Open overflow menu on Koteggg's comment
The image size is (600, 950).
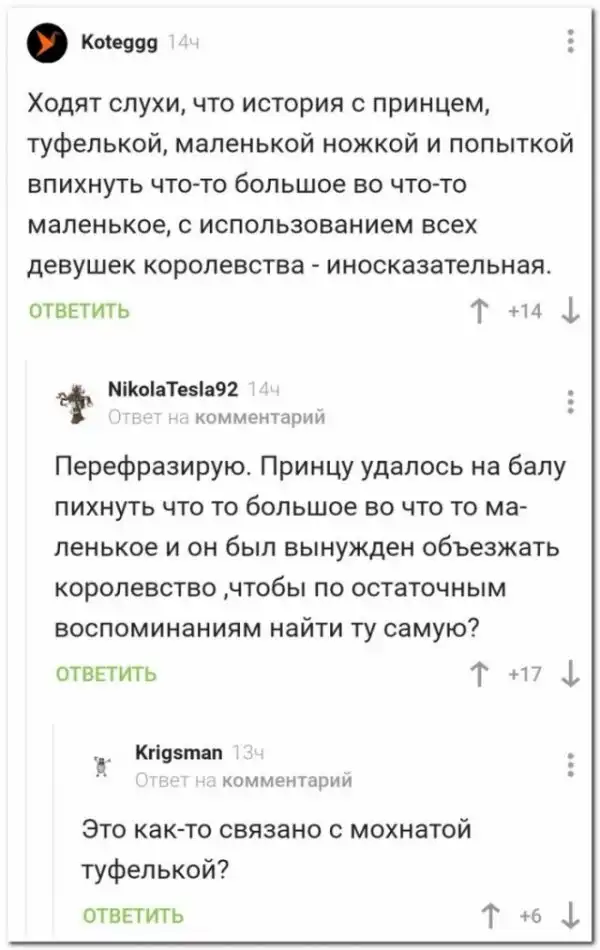point(570,42)
